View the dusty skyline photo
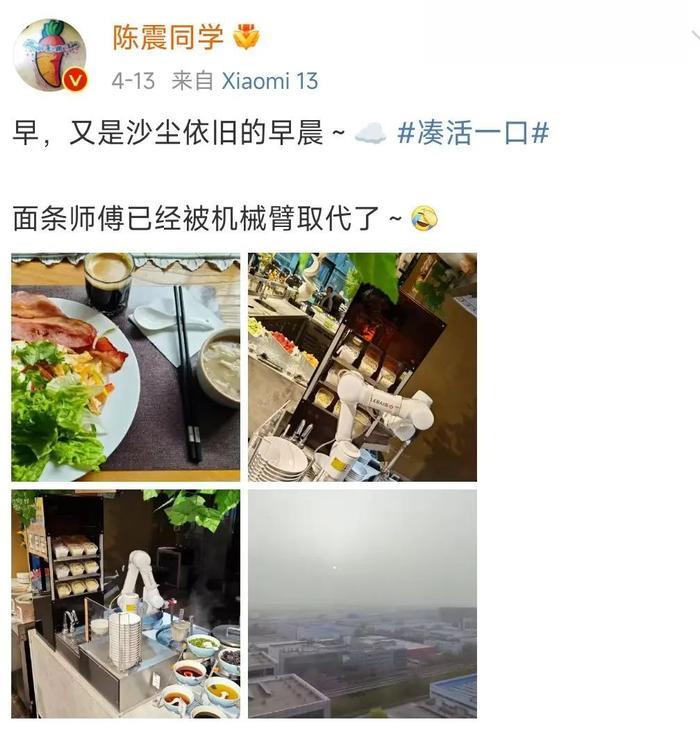The height and width of the screenshot is (740, 700). tap(362, 603)
